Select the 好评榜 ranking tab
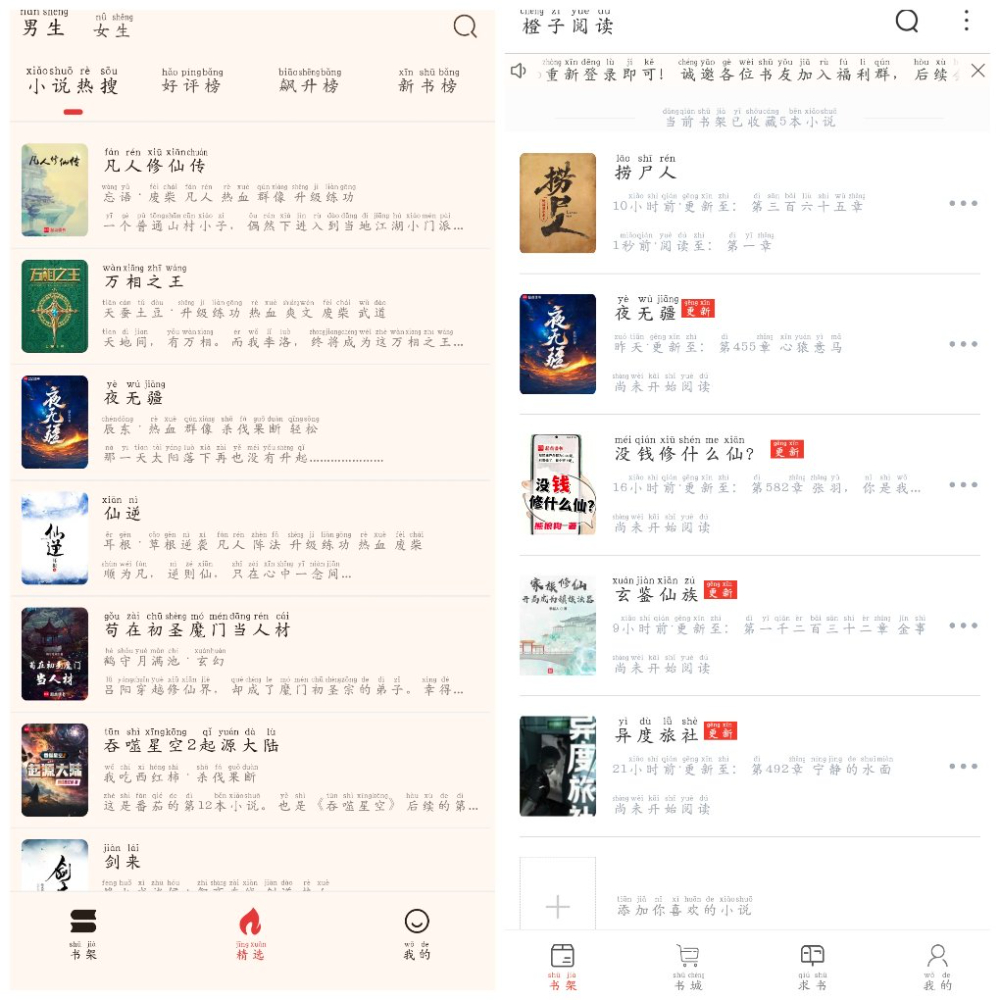The width and height of the screenshot is (1000, 1000). [x=192, y=82]
